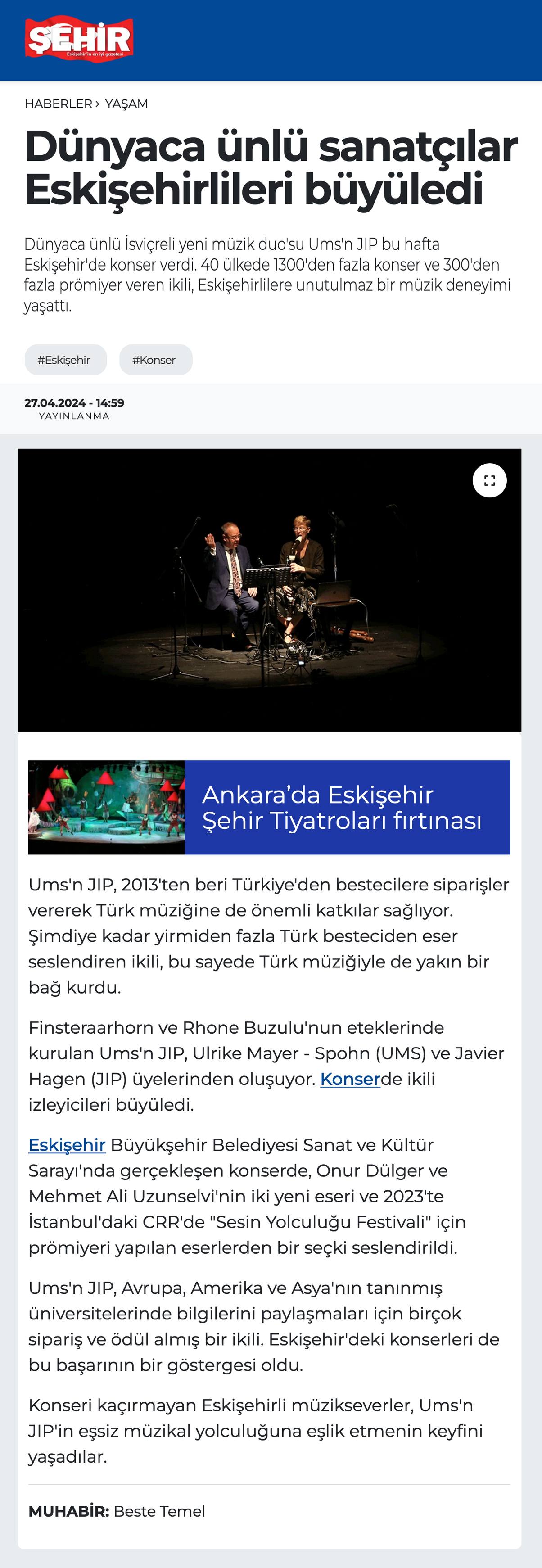Follow the underlined Eskişehir link
The image size is (542, 1568).
pyautogui.click(x=67, y=1144)
